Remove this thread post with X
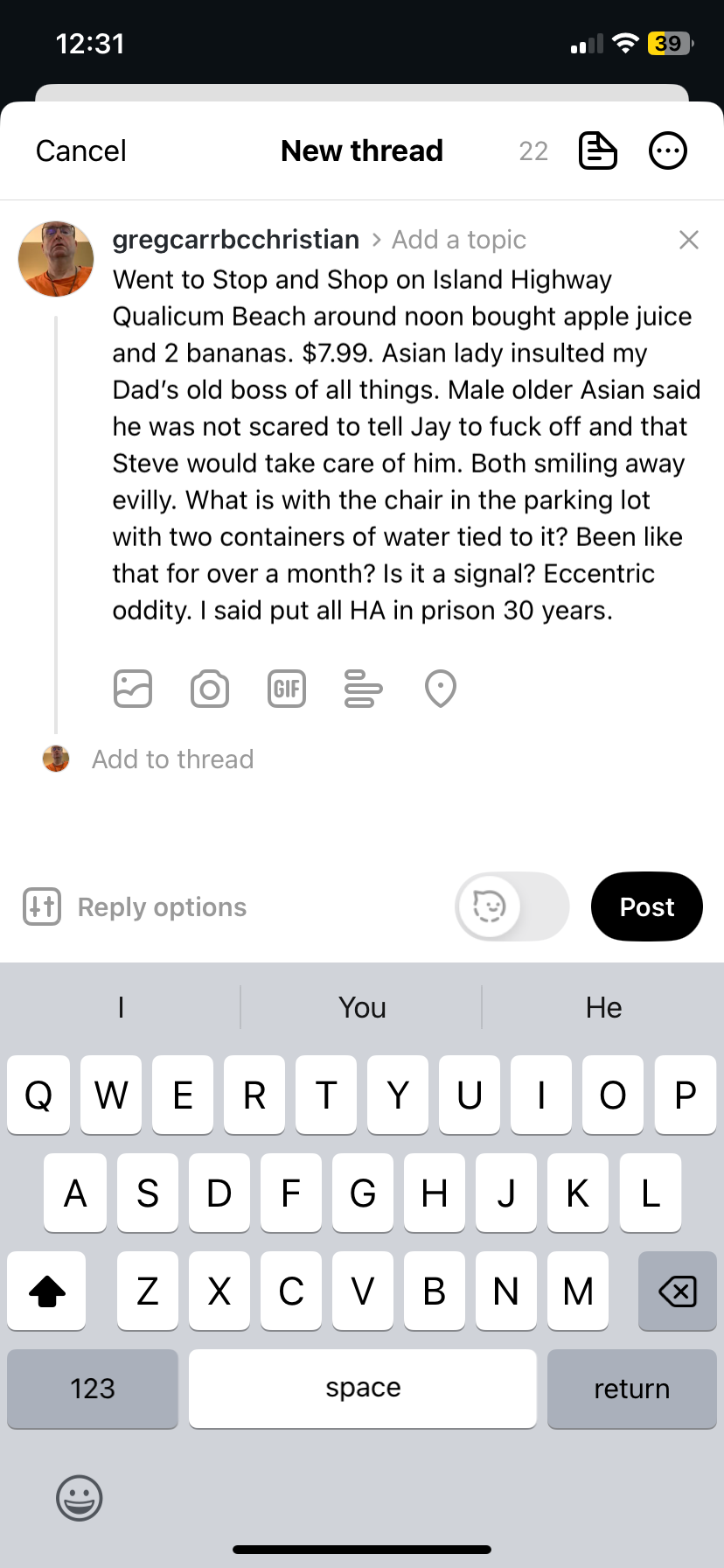 coord(689,240)
